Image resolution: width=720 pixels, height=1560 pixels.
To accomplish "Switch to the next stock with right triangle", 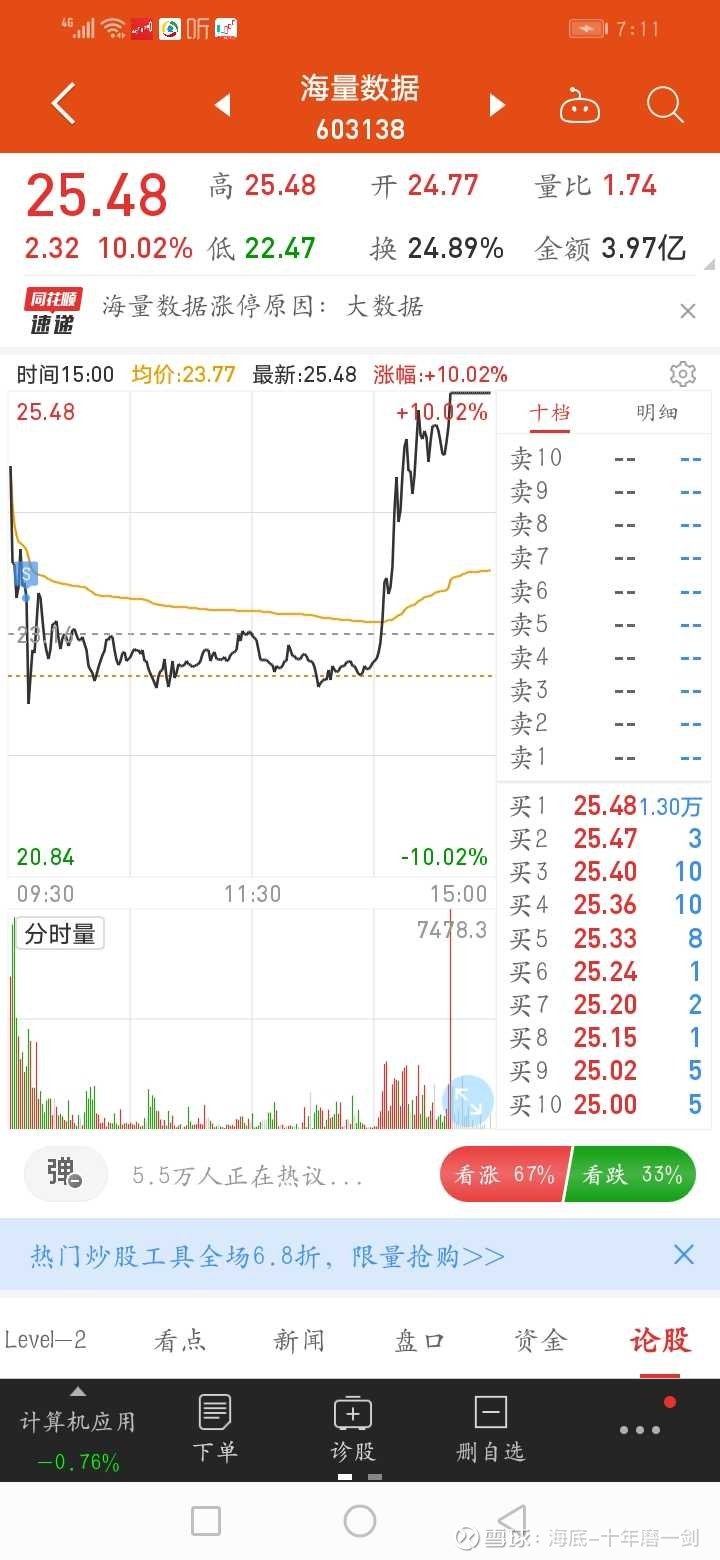I will 496,104.
